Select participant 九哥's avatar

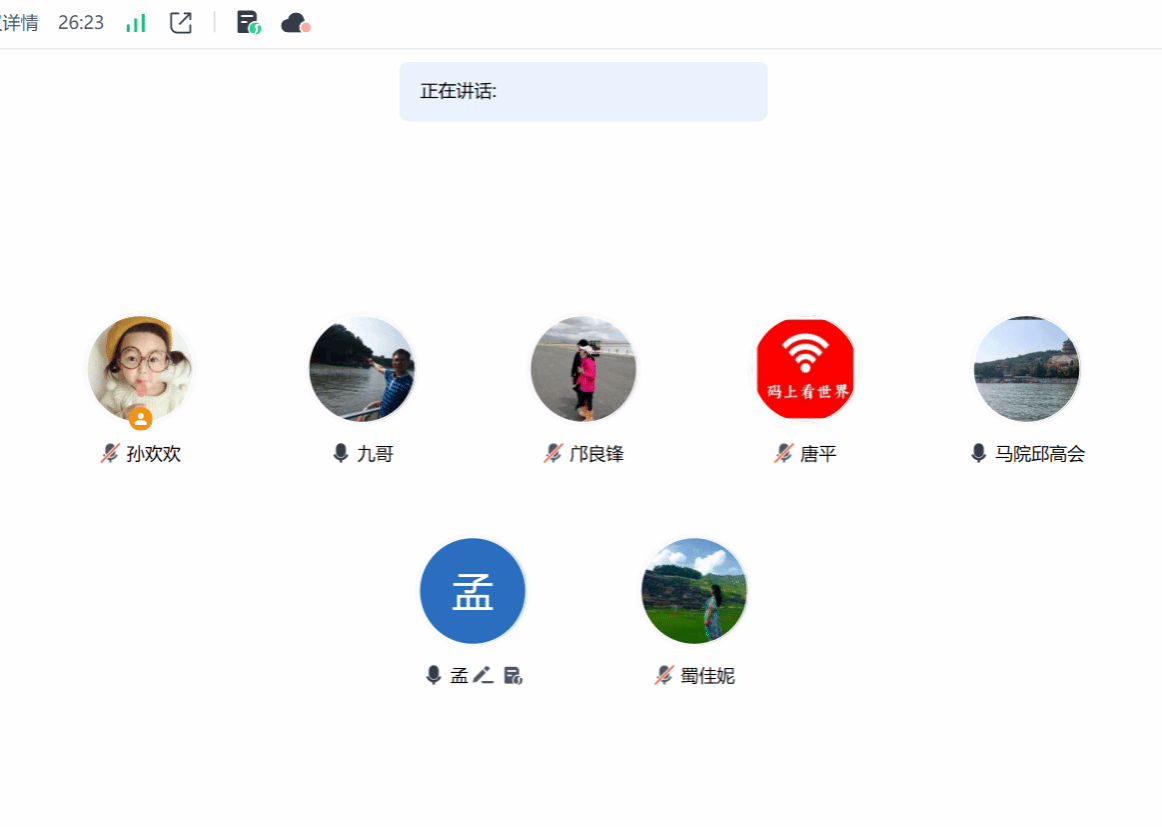coord(362,369)
